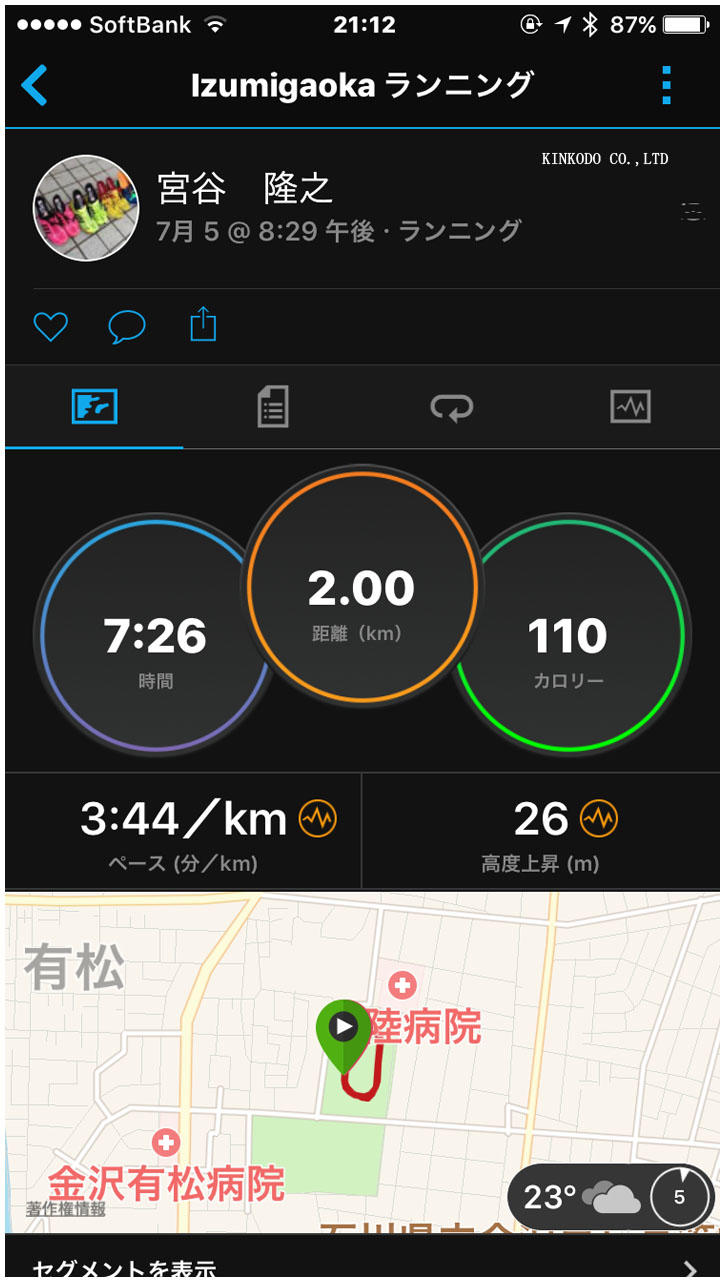725x1282 pixels.
Task: Switch to the activity details tab
Action: (x=272, y=407)
